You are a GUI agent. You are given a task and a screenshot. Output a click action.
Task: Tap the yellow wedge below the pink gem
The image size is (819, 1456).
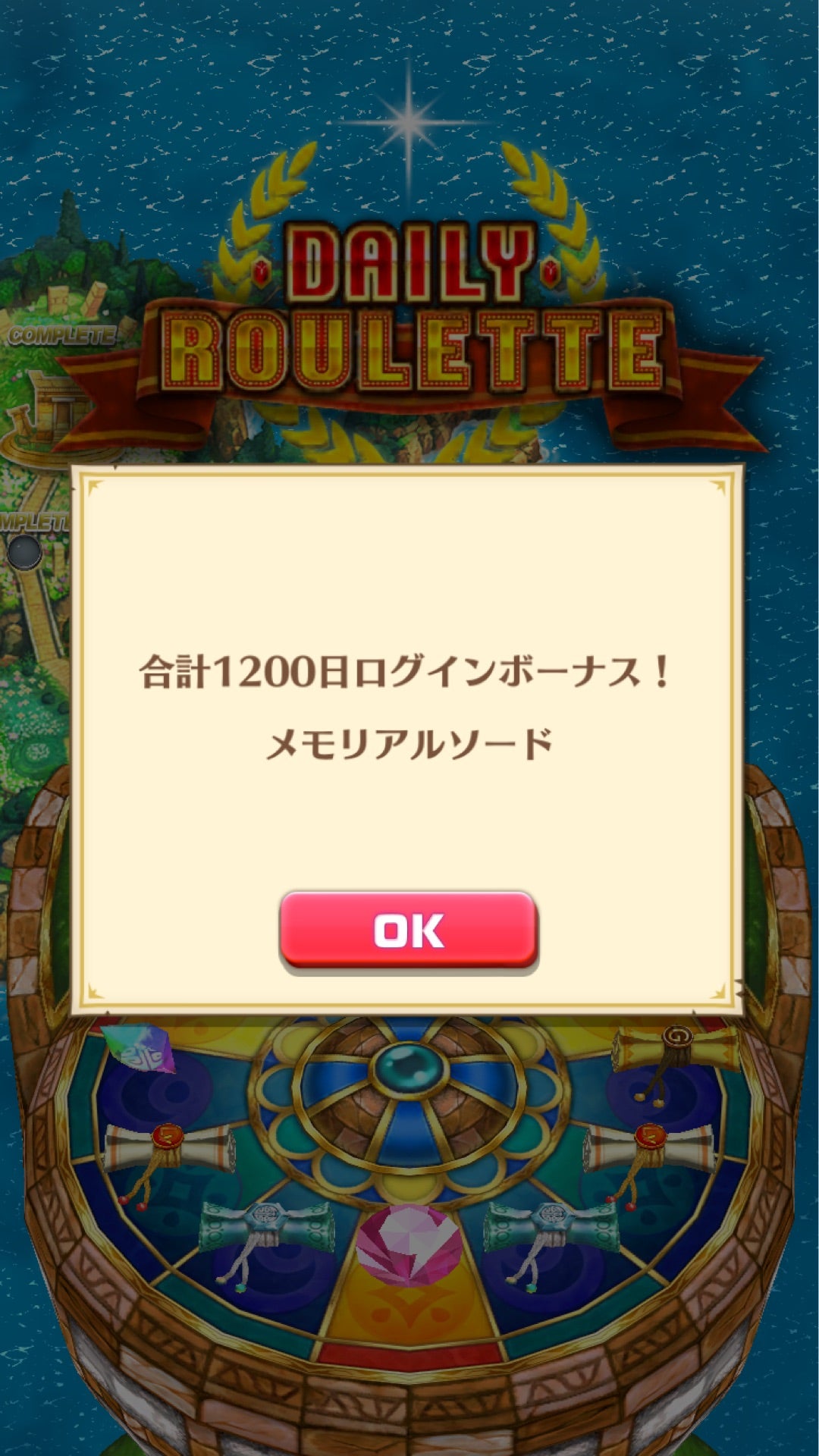click(409, 1312)
